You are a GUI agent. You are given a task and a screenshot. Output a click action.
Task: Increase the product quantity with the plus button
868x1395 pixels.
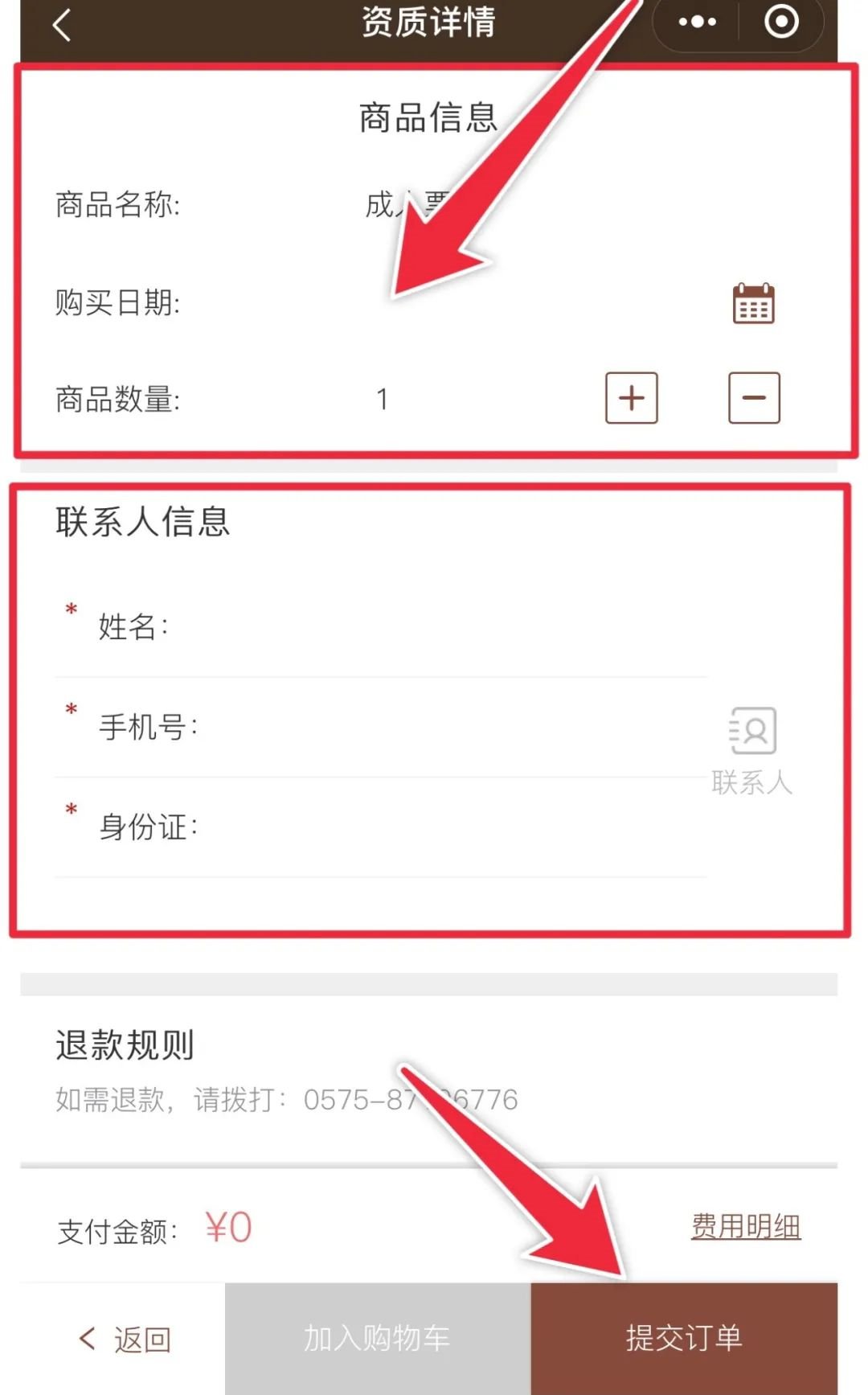coord(631,398)
